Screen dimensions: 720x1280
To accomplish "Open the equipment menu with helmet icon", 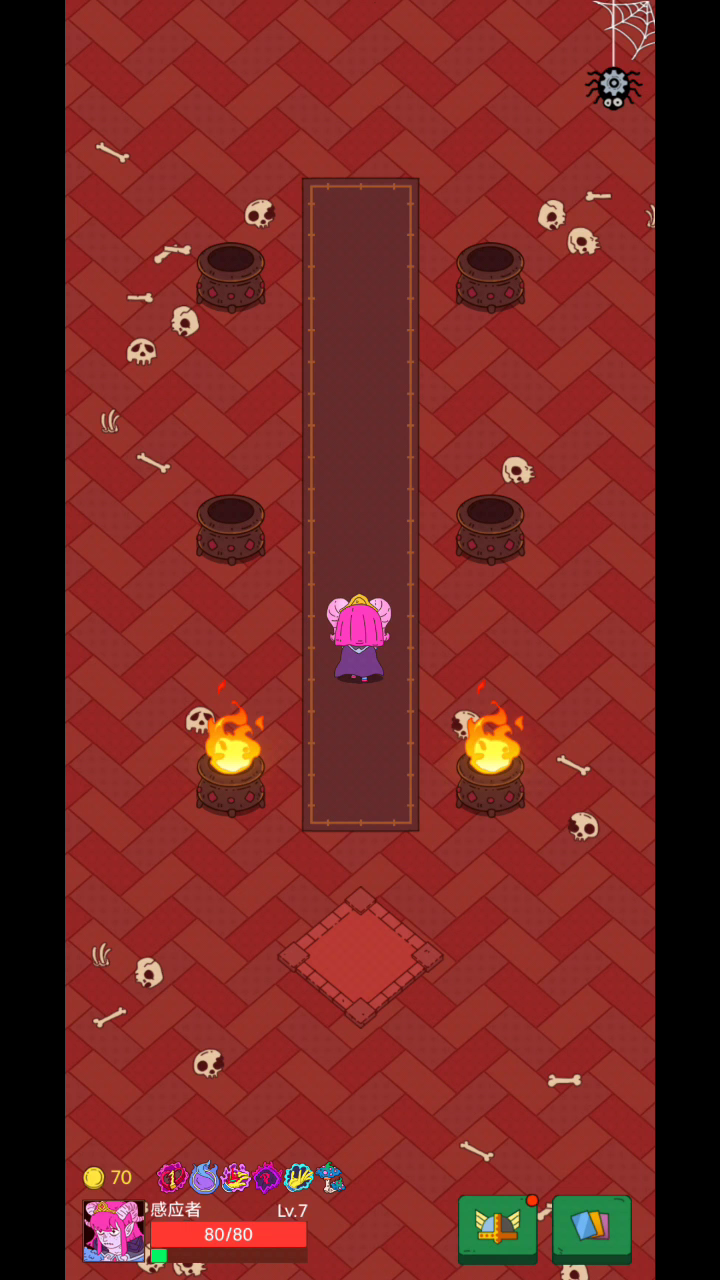I will coord(498,1229).
